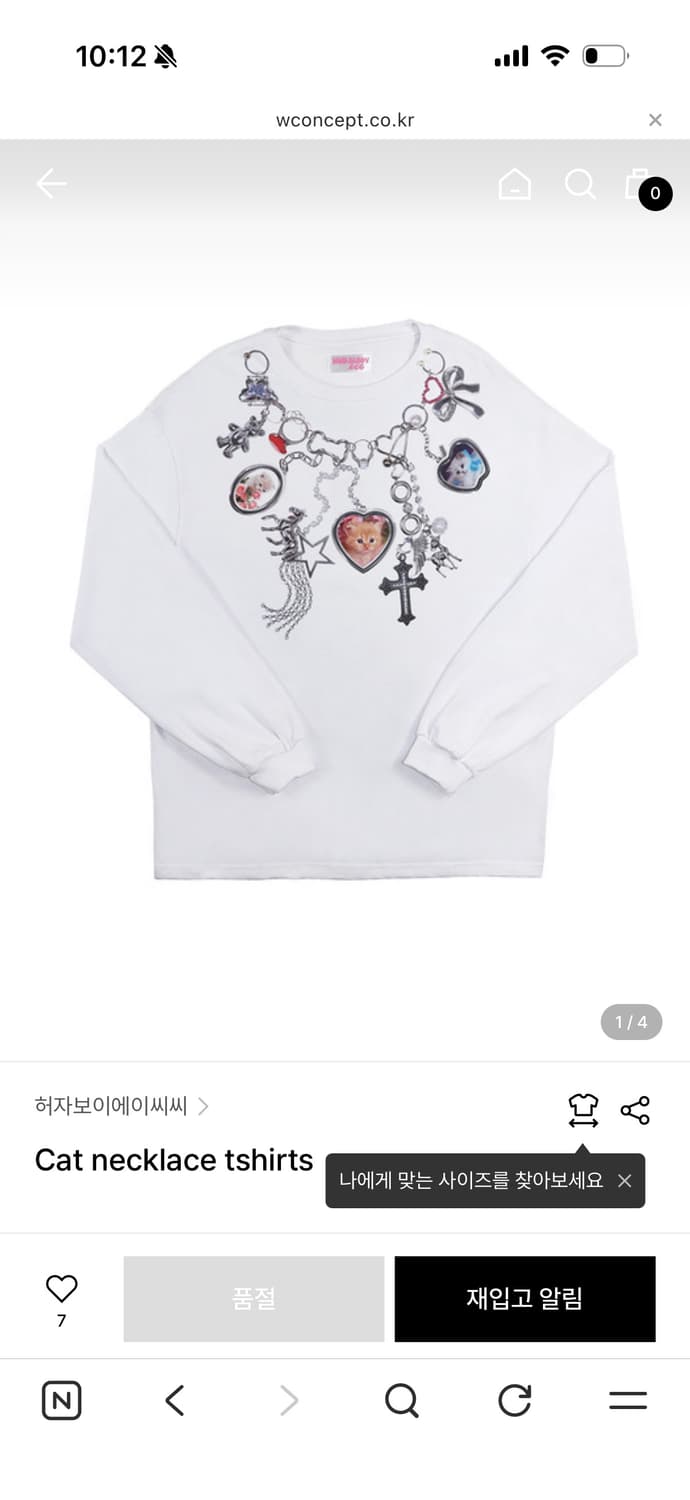The width and height of the screenshot is (690, 1500).
Task: Open the size finder shirt icon
Action: (583, 1110)
